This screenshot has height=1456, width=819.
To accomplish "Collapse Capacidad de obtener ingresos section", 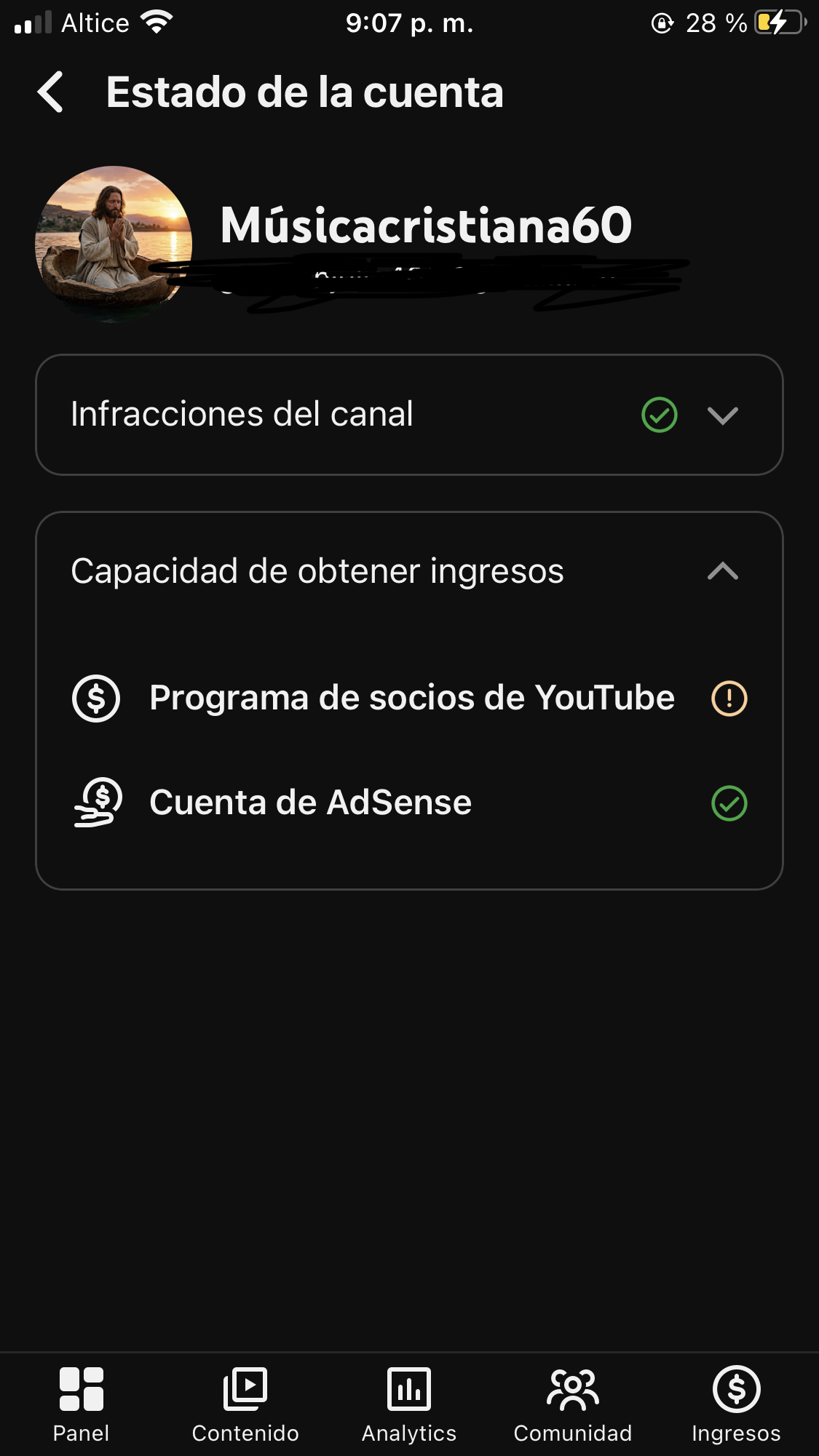I will click(409, 571).
